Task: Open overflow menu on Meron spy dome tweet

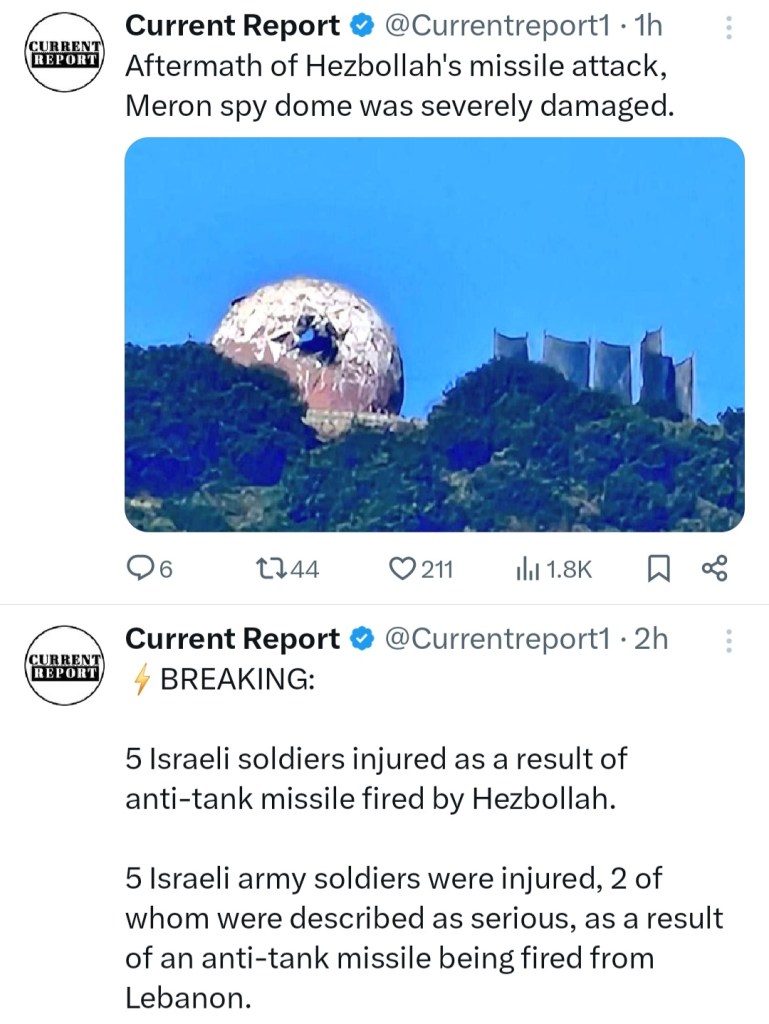Action: [729, 28]
